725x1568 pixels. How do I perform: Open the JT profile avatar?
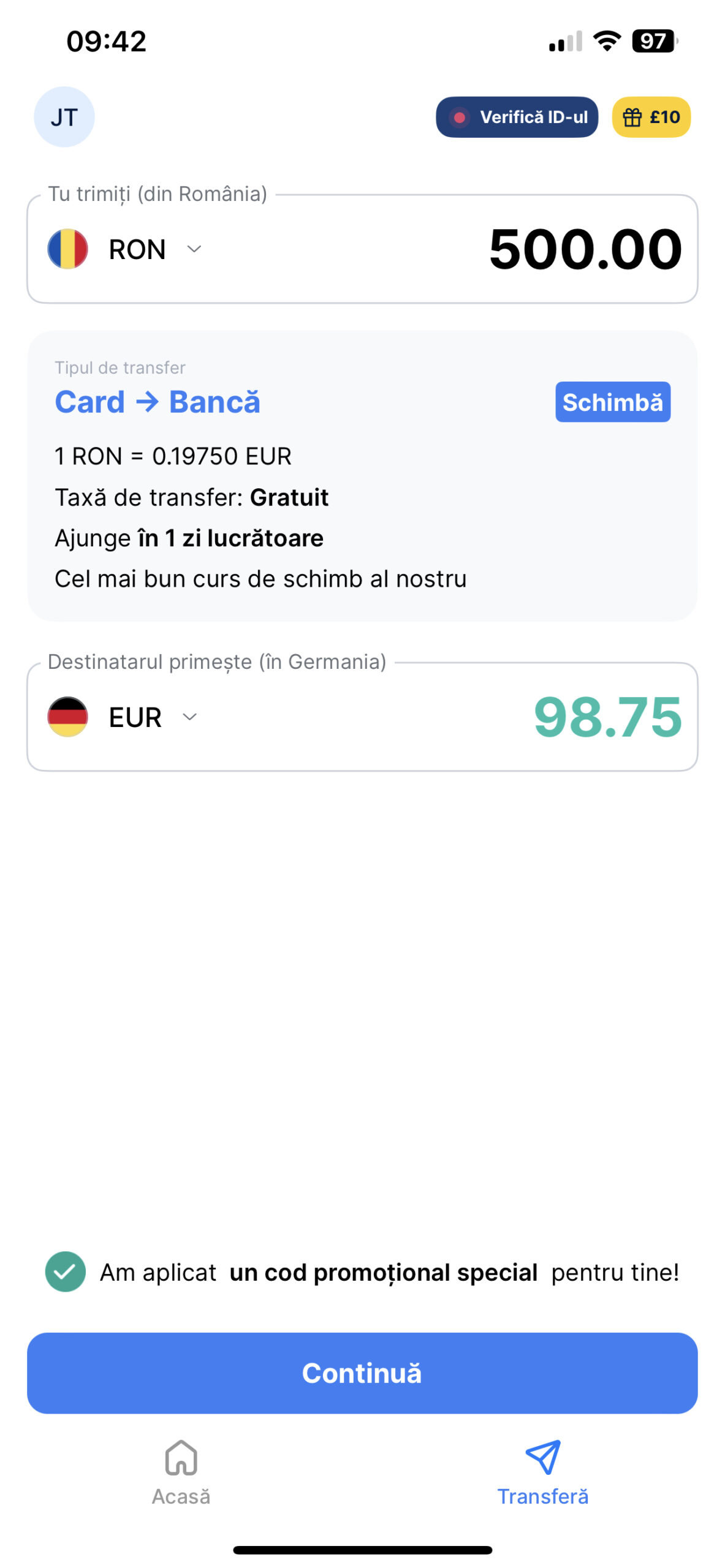[x=64, y=117]
